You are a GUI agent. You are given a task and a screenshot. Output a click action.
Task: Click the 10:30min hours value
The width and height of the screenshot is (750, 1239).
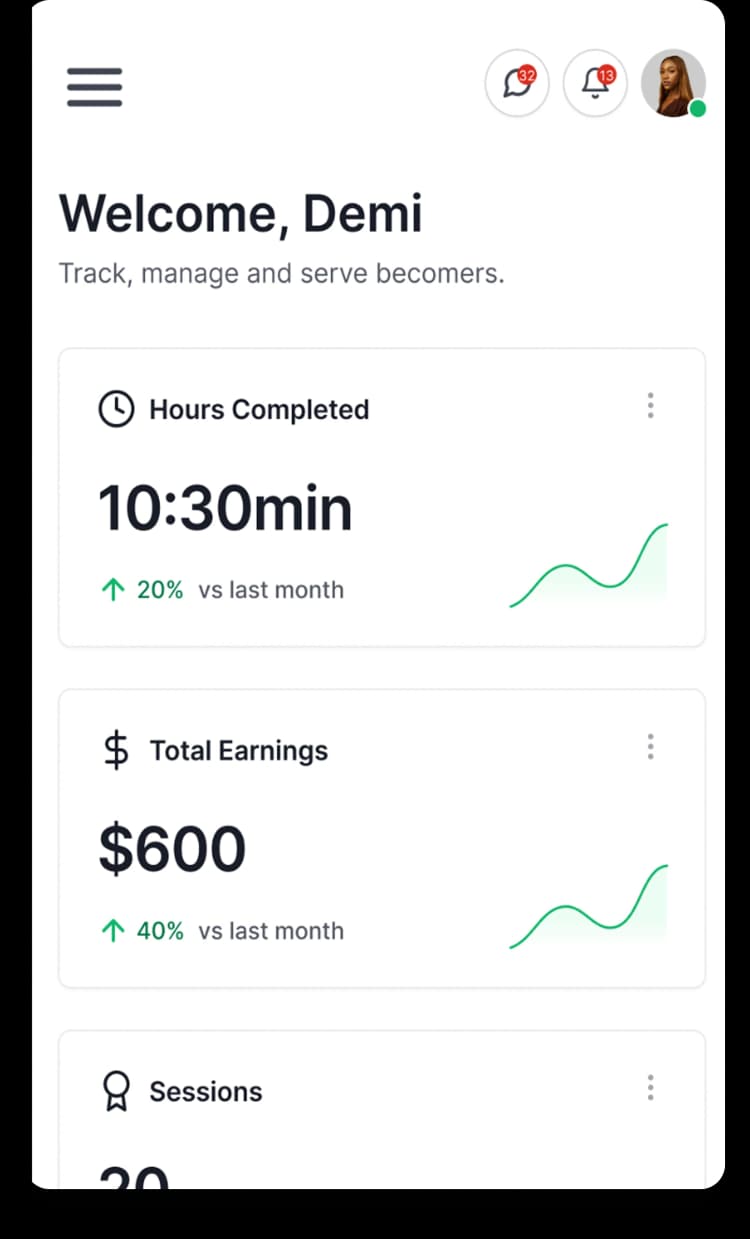(x=226, y=506)
